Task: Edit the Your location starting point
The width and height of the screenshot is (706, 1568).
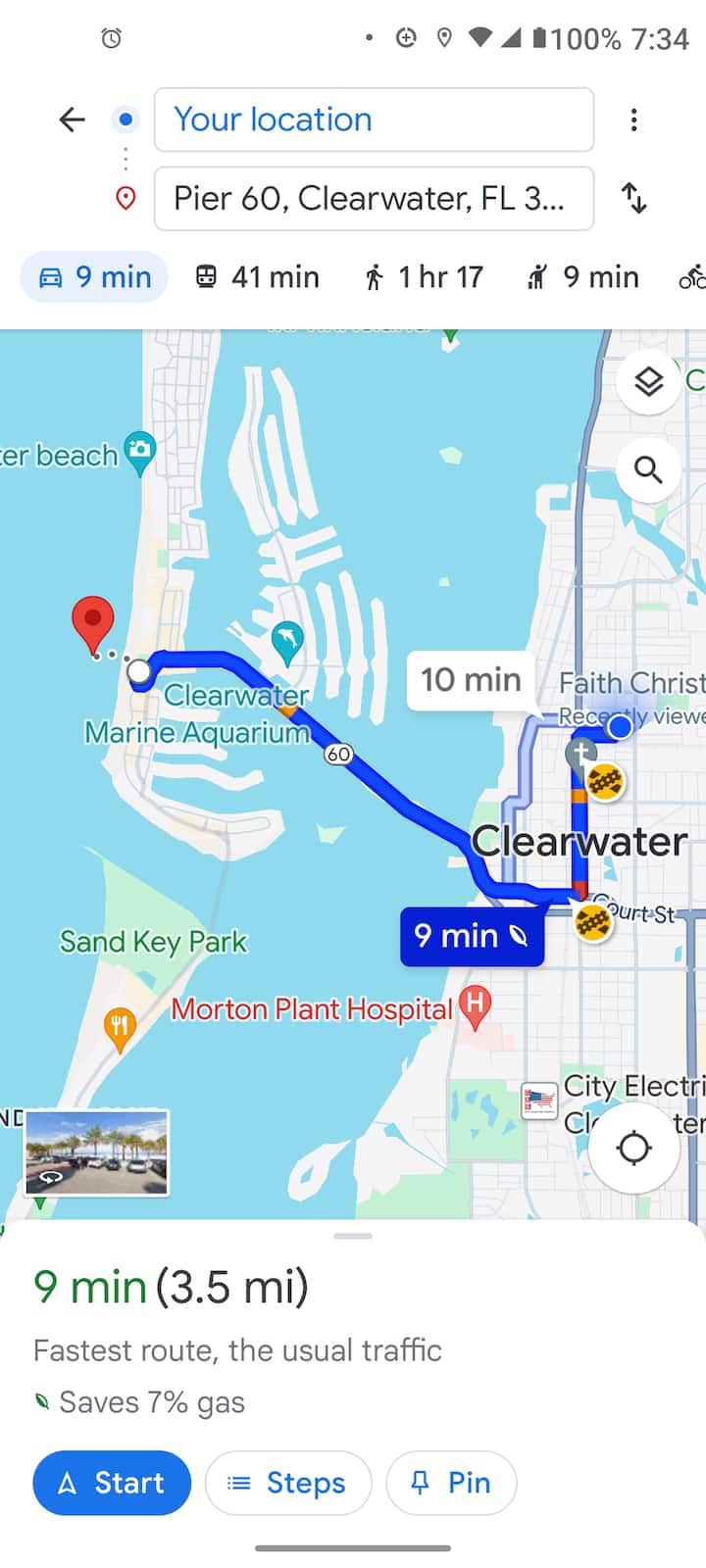Action: coord(374,120)
